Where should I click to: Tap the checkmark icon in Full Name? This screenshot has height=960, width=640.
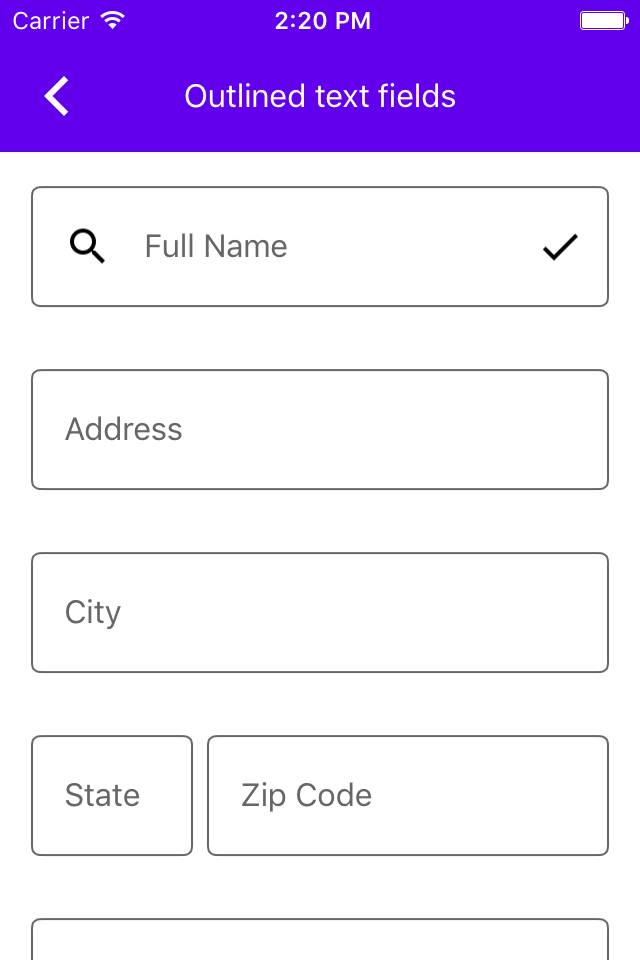pos(560,246)
